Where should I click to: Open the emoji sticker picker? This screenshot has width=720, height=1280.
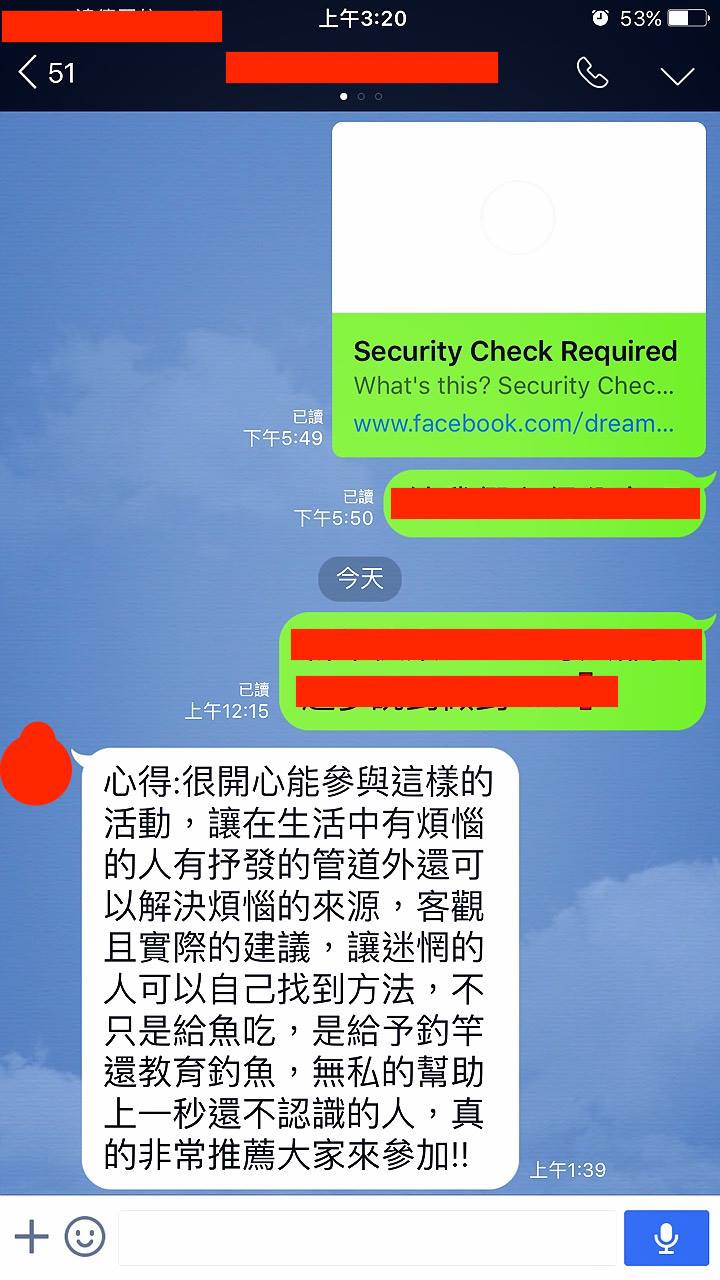(x=85, y=1237)
